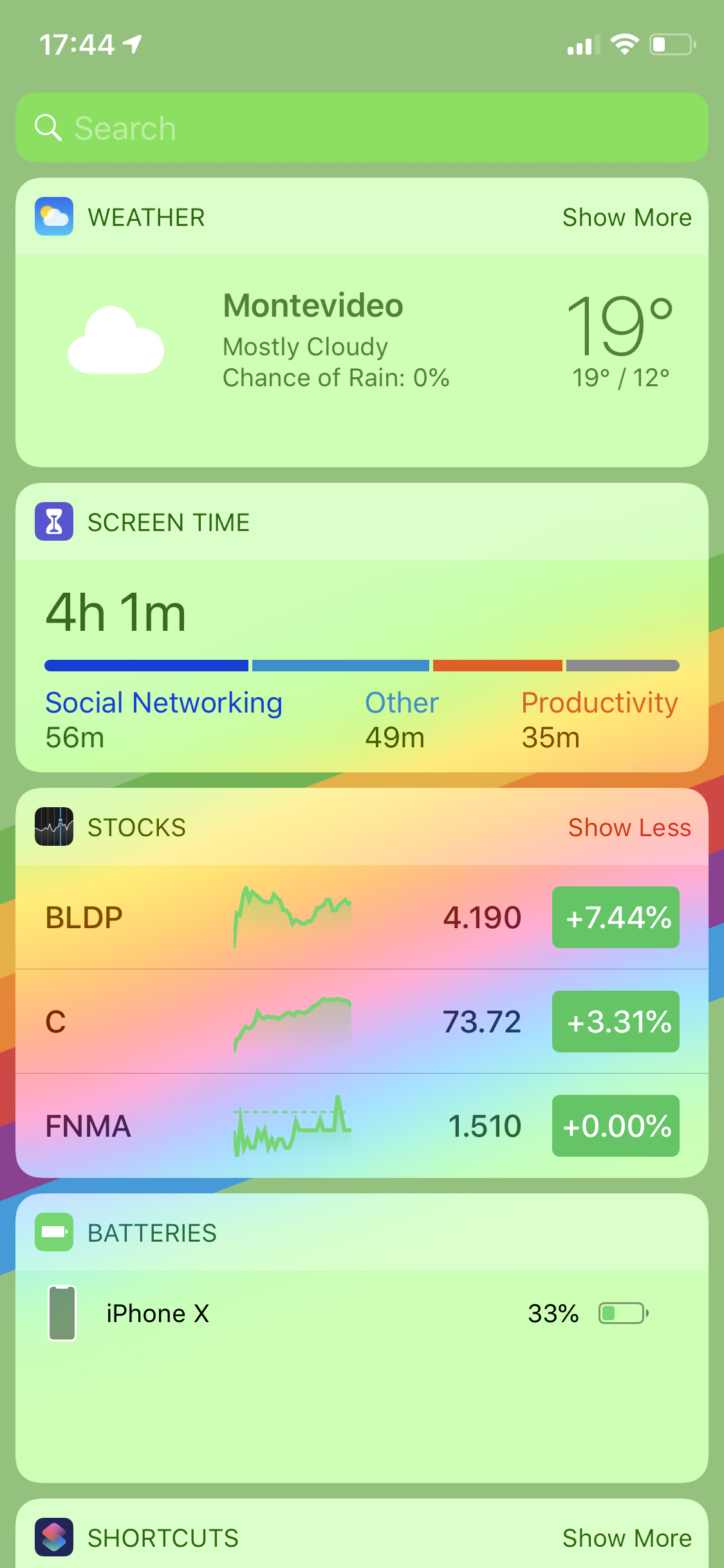
Task: Open the Montevideo weather forecast
Action: tap(360, 341)
